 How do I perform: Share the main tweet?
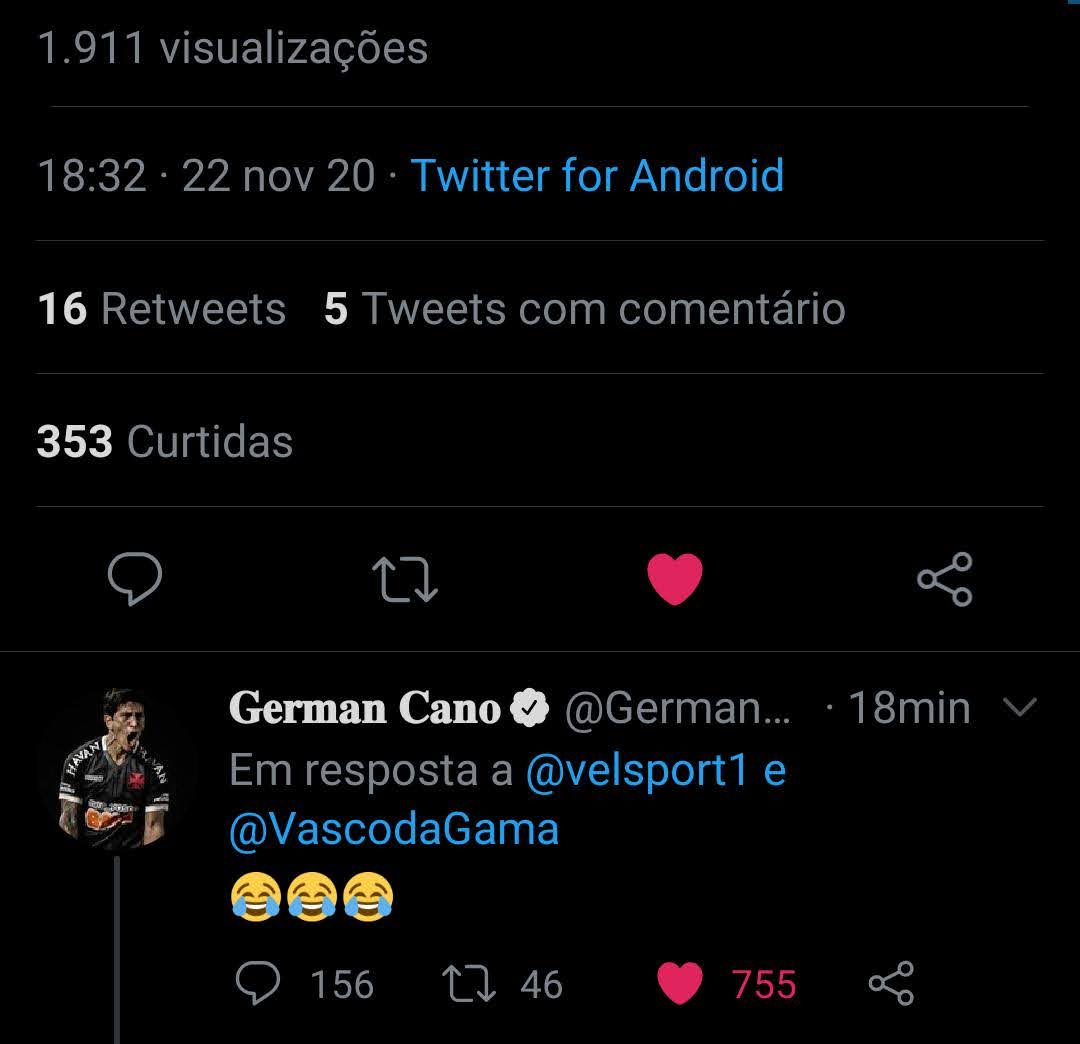[945, 579]
